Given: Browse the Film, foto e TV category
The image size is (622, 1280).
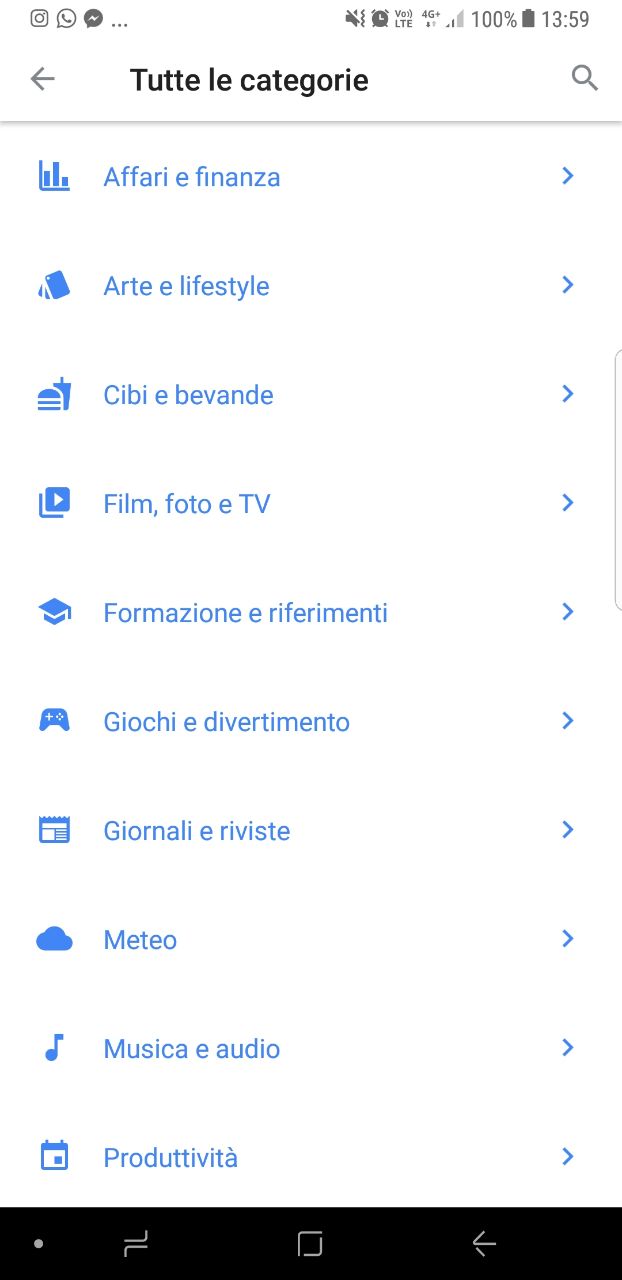Looking at the screenshot, I should tap(311, 504).
